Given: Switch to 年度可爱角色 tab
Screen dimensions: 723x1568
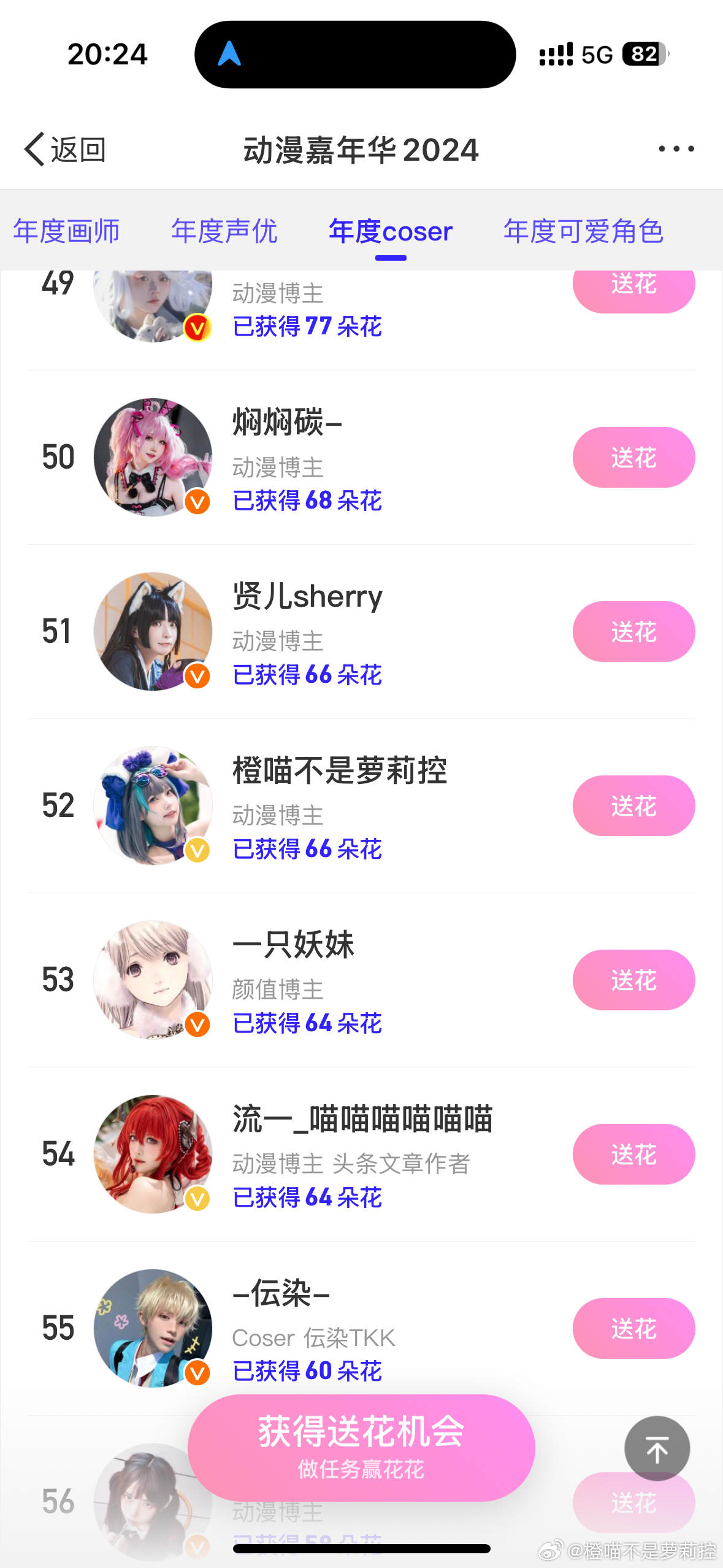Looking at the screenshot, I should click(x=583, y=232).
